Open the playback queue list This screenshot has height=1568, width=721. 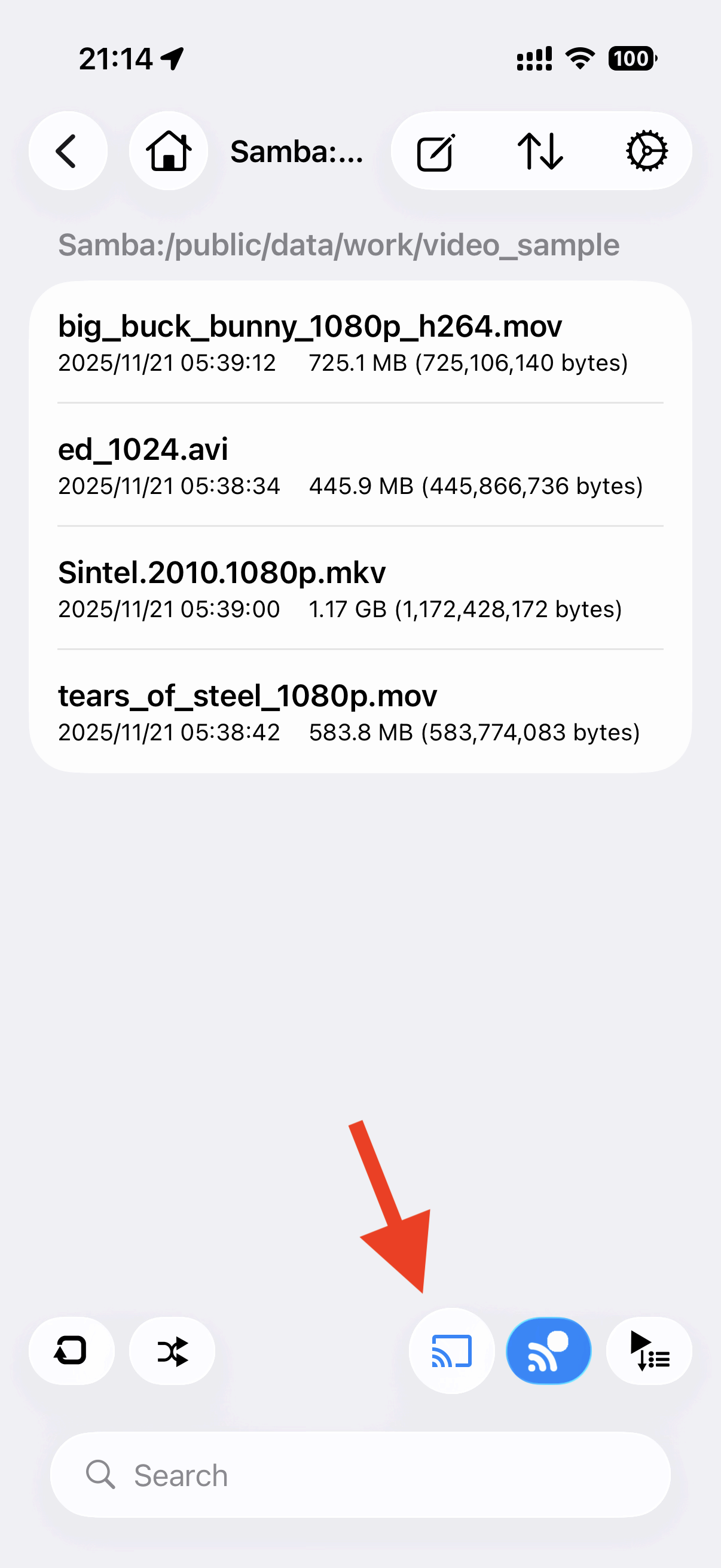point(649,1352)
